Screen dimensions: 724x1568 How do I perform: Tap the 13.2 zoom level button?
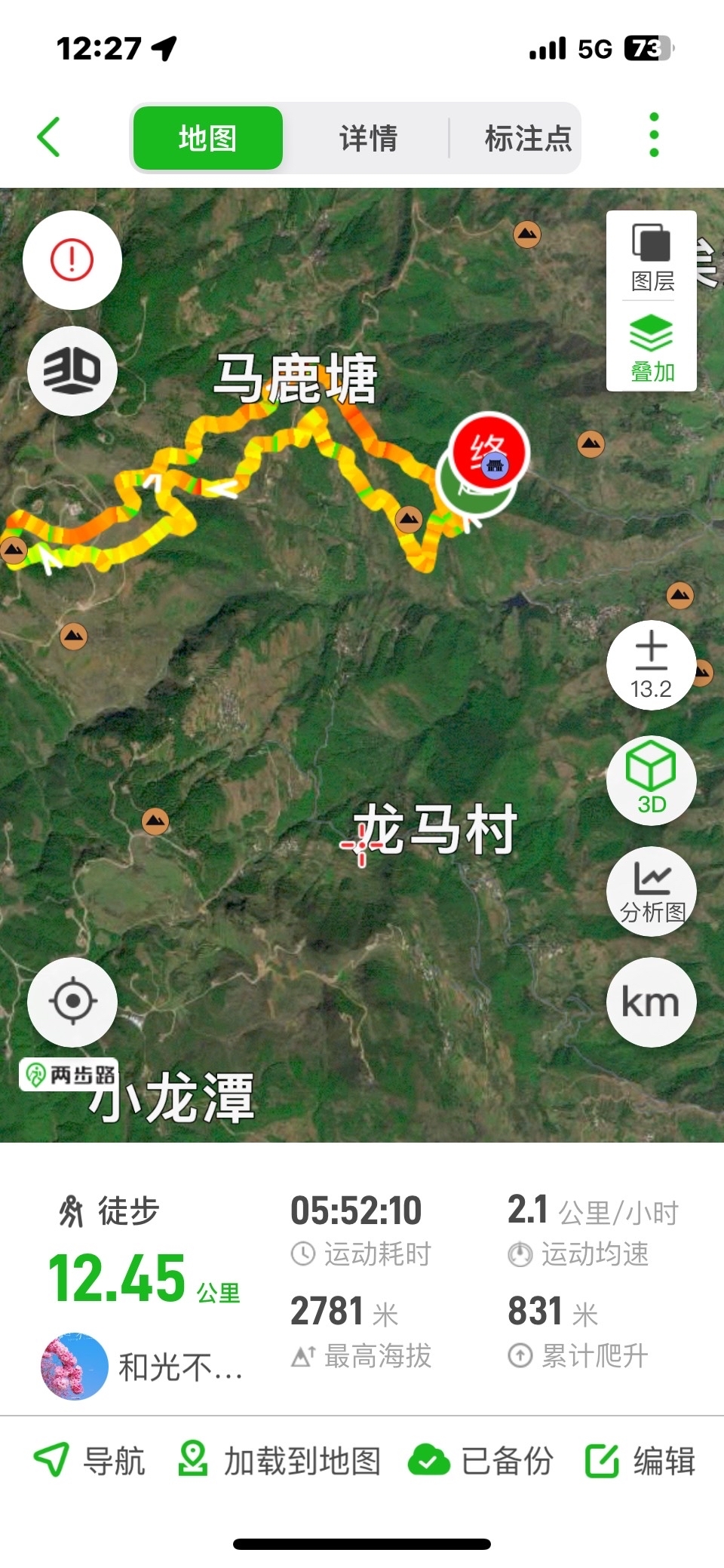[651, 665]
